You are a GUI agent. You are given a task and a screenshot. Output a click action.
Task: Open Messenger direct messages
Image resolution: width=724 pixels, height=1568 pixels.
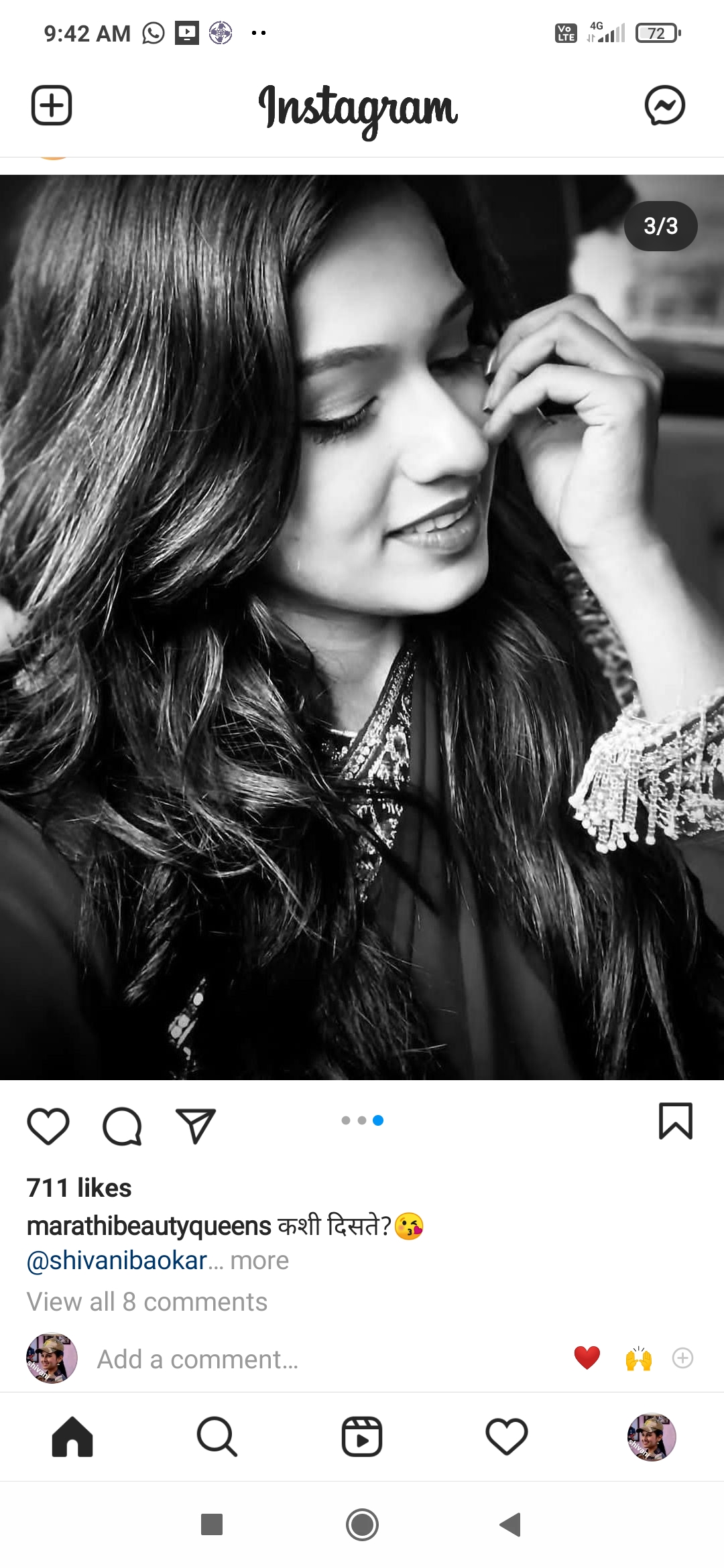tap(664, 105)
